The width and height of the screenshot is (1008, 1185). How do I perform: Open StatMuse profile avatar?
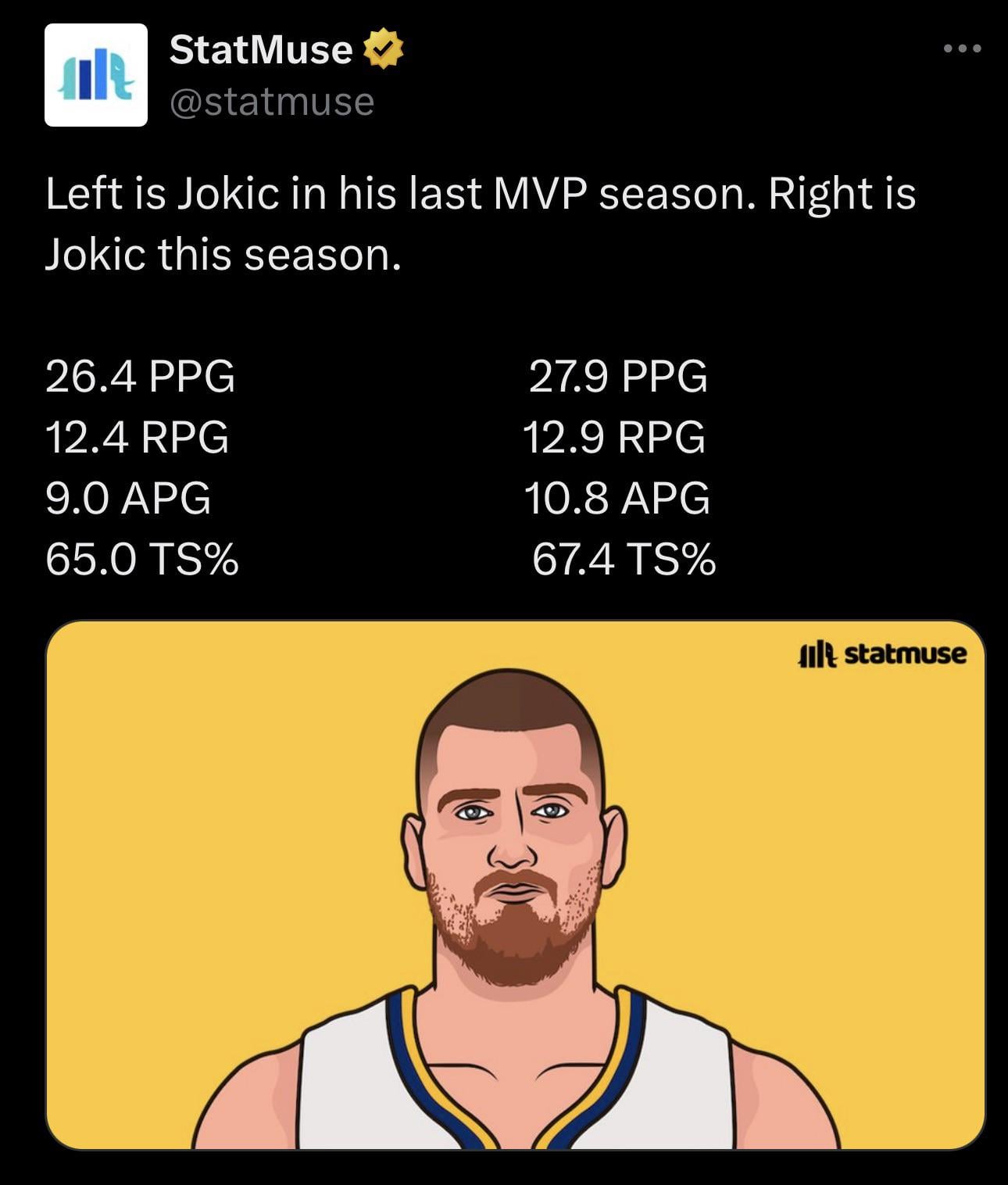click(x=96, y=75)
